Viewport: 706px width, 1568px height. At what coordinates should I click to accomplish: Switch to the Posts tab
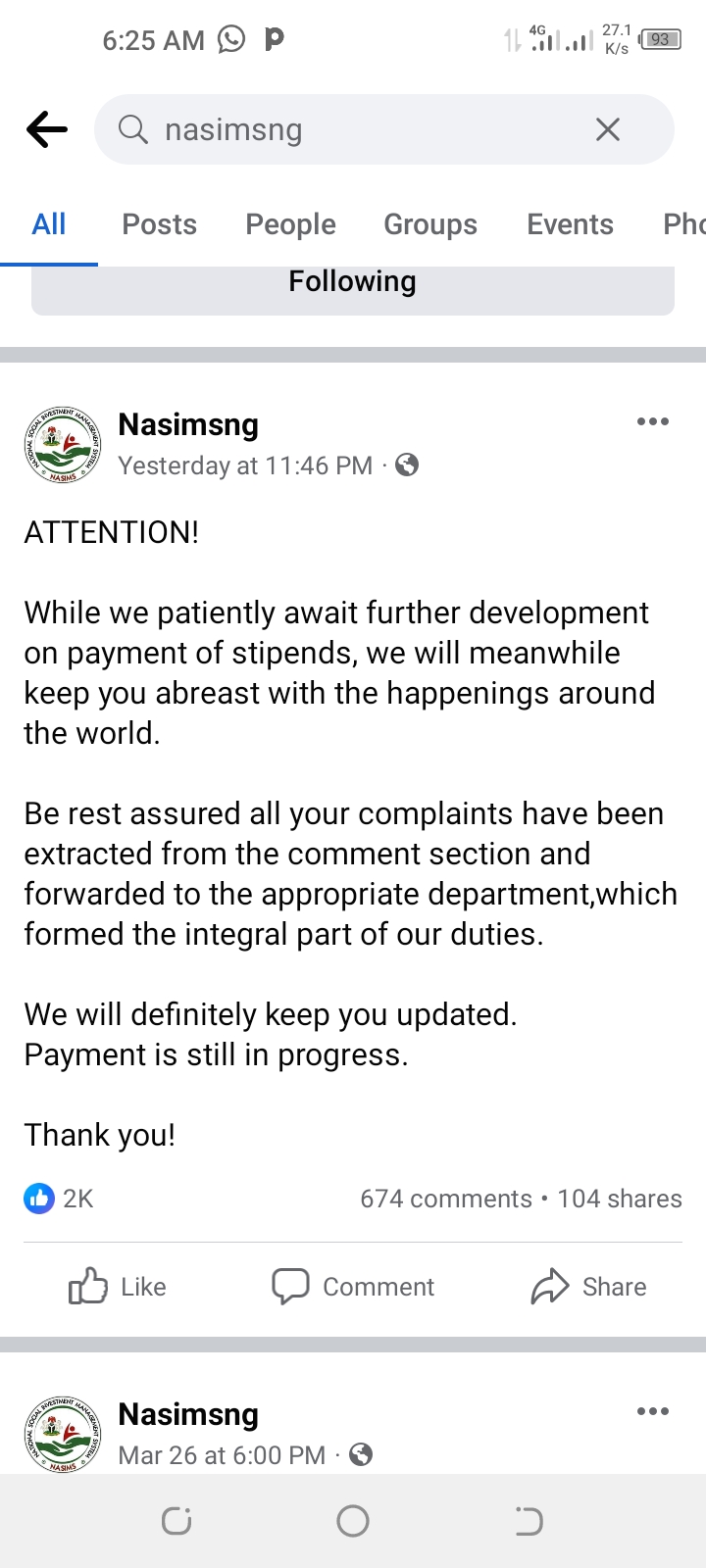coord(159,224)
